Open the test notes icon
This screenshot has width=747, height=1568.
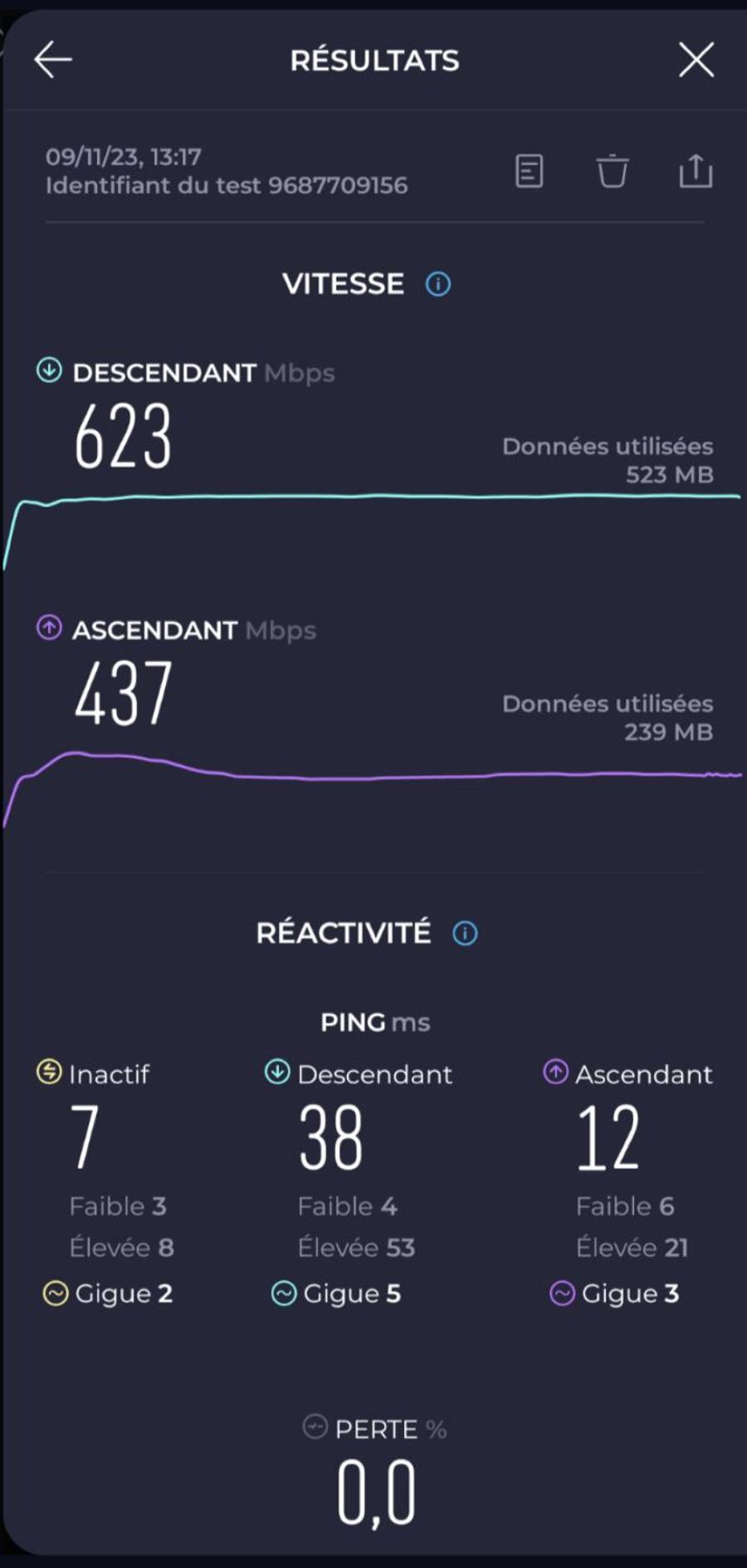[530, 172]
